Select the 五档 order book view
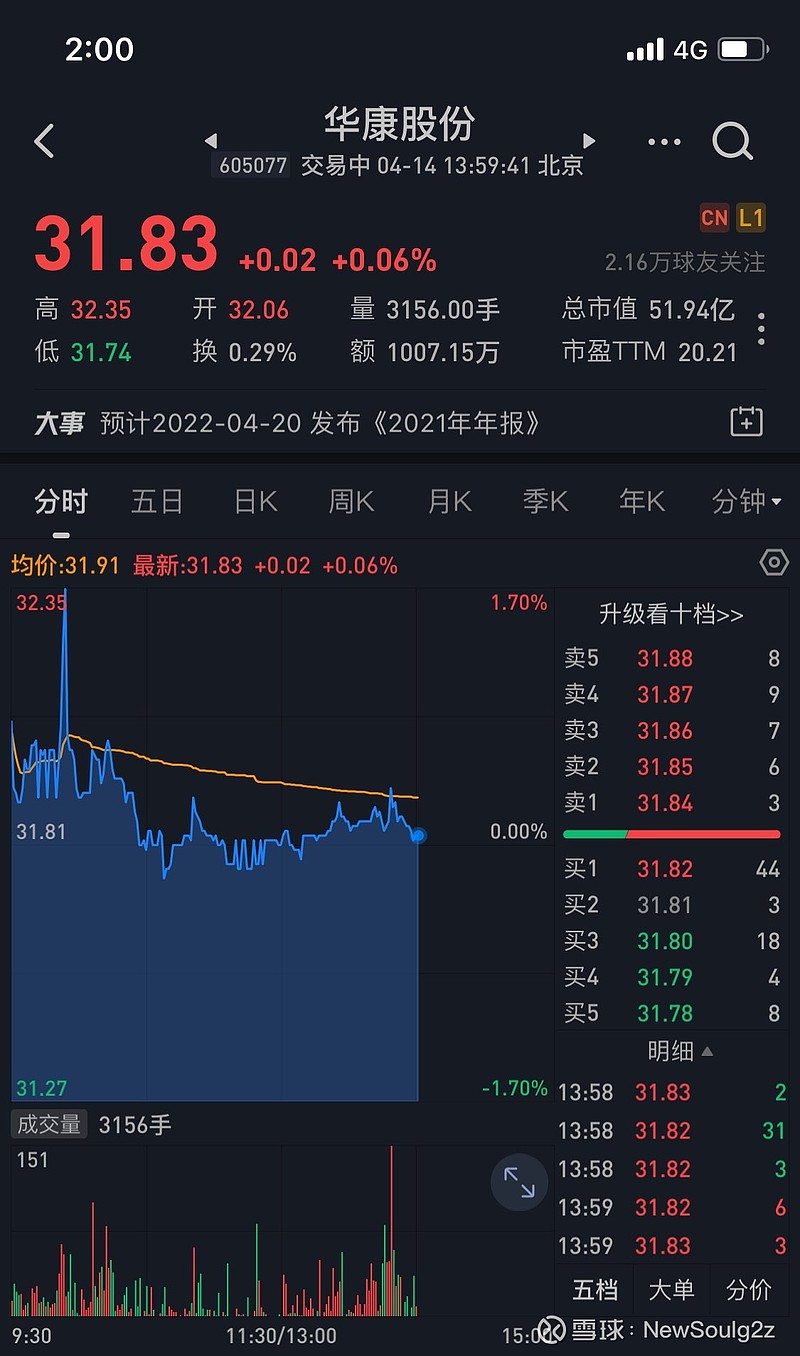This screenshot has height=1356, width=800. pos(595,1290)
